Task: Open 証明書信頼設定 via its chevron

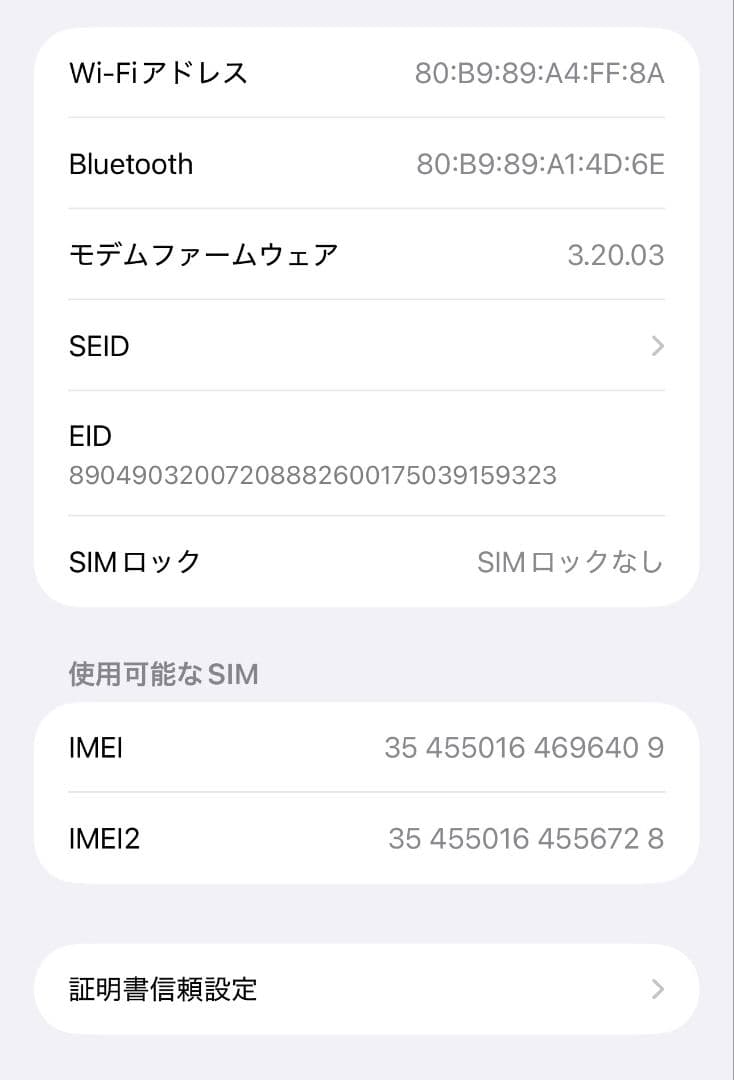Action: click(x=656, y=989)
